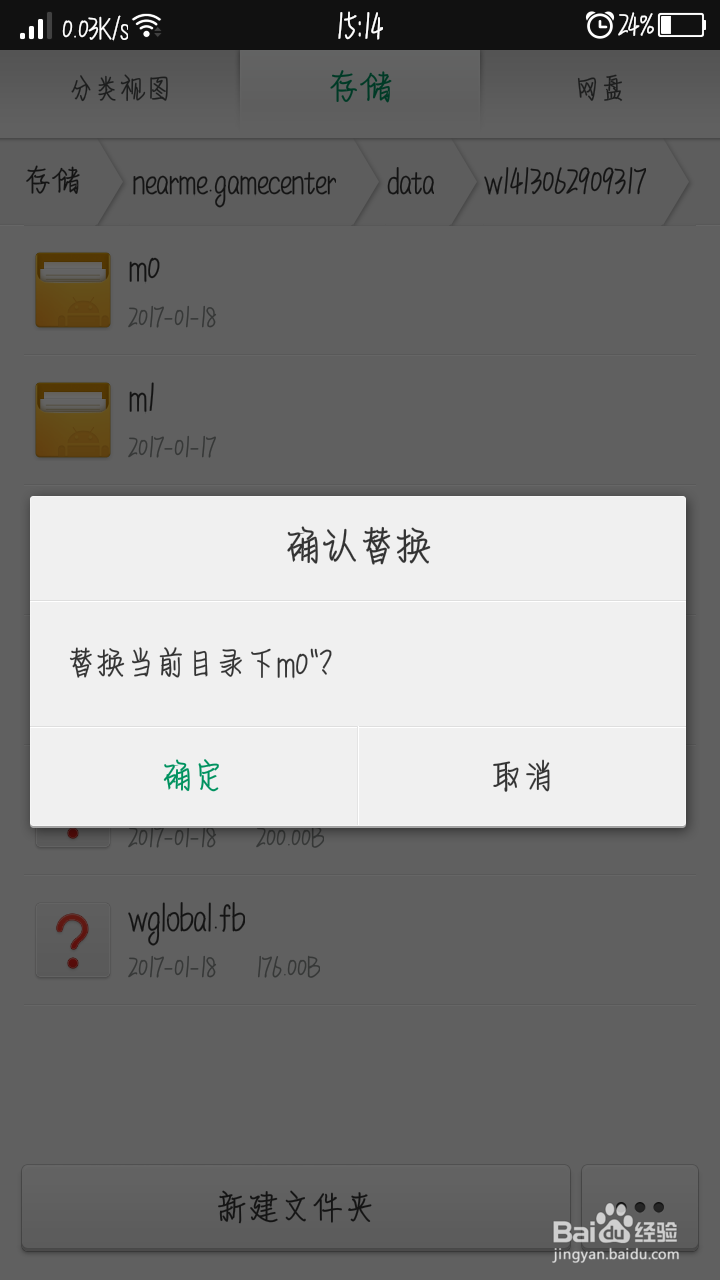Click the alarm clock icon in status bar
Screen dimensions: 720x1280
598,24
